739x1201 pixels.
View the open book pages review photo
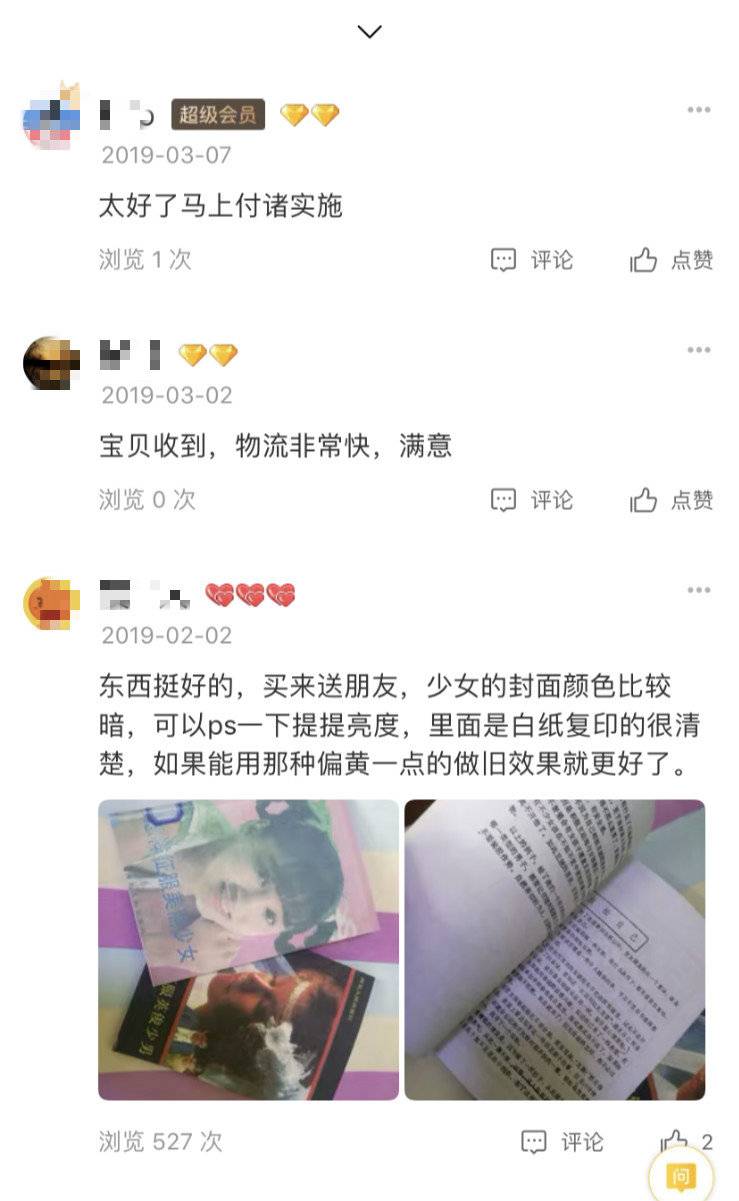pyautogui.click(x=554, y=949)
